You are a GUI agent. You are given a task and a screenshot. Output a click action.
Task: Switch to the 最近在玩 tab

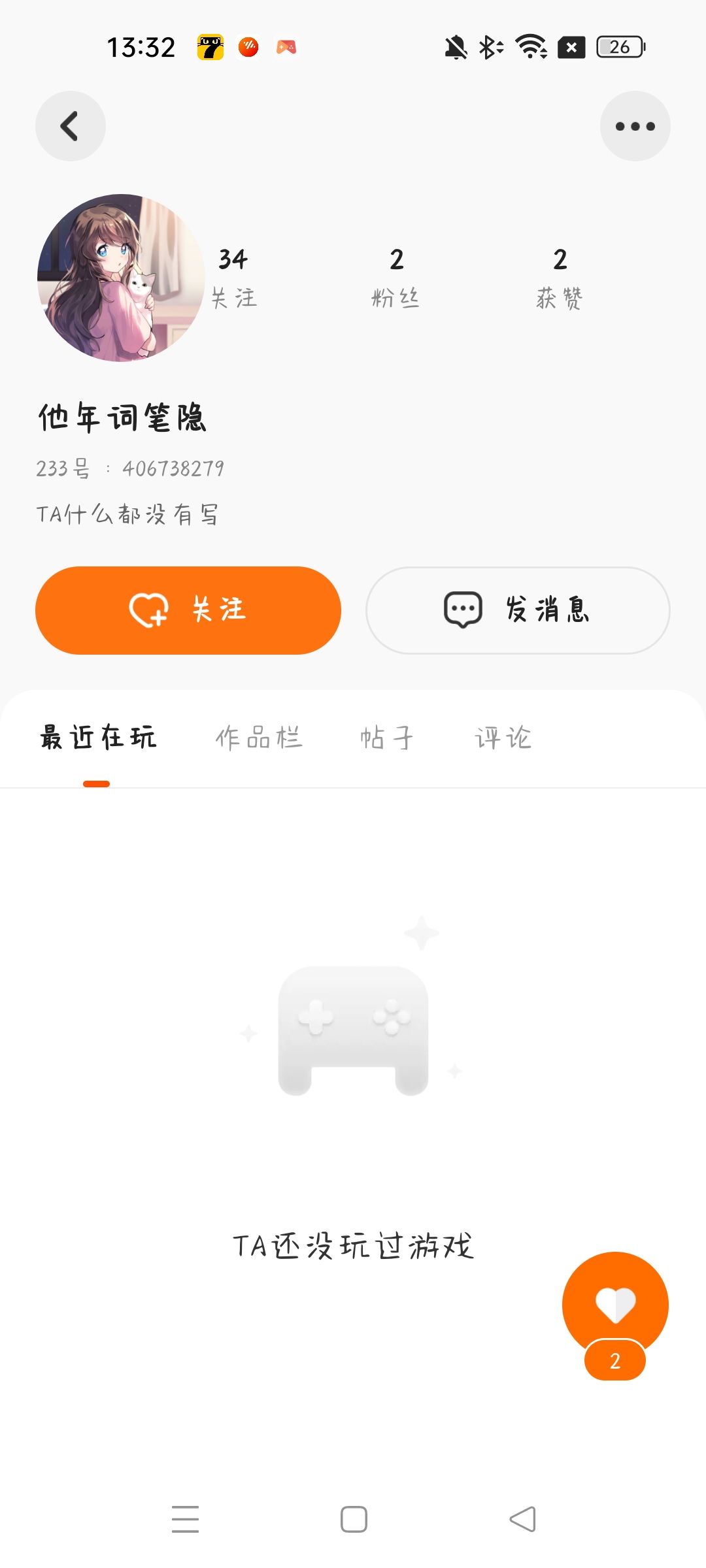coord(97,738)
